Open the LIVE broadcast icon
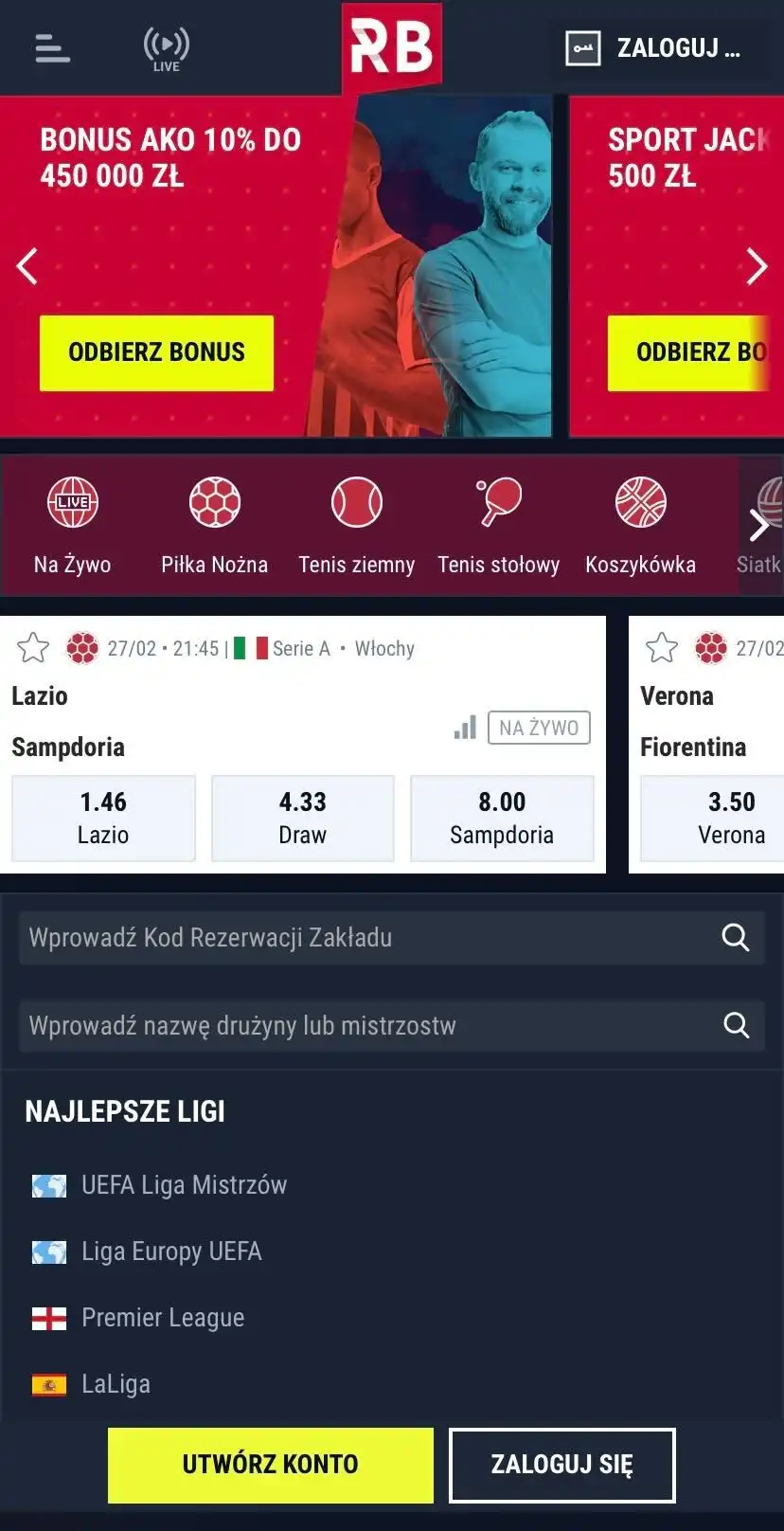This screenshot has height=1531, width=784. click(166, 48)
